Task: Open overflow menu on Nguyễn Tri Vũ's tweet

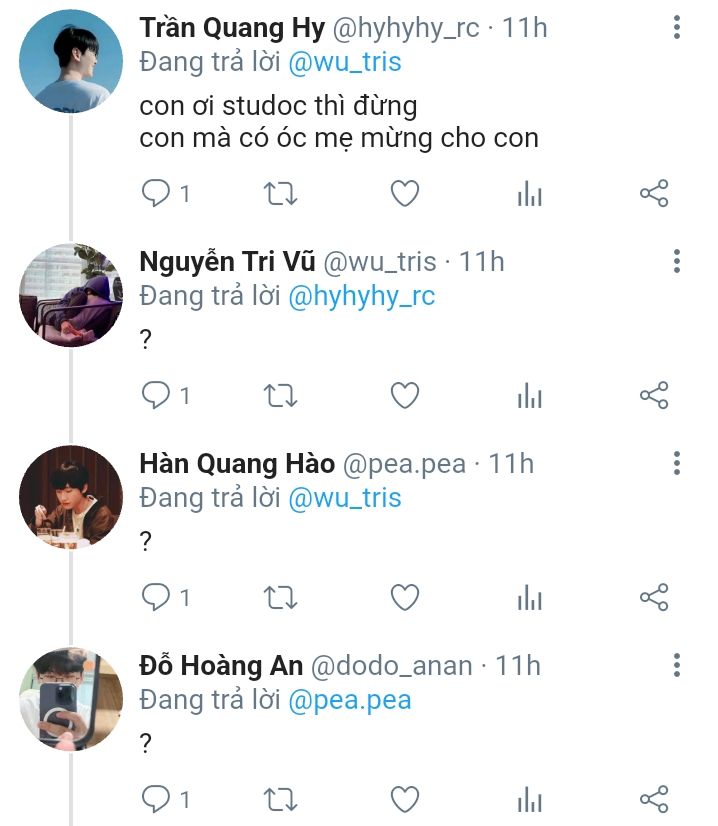Action: point(677,262)
